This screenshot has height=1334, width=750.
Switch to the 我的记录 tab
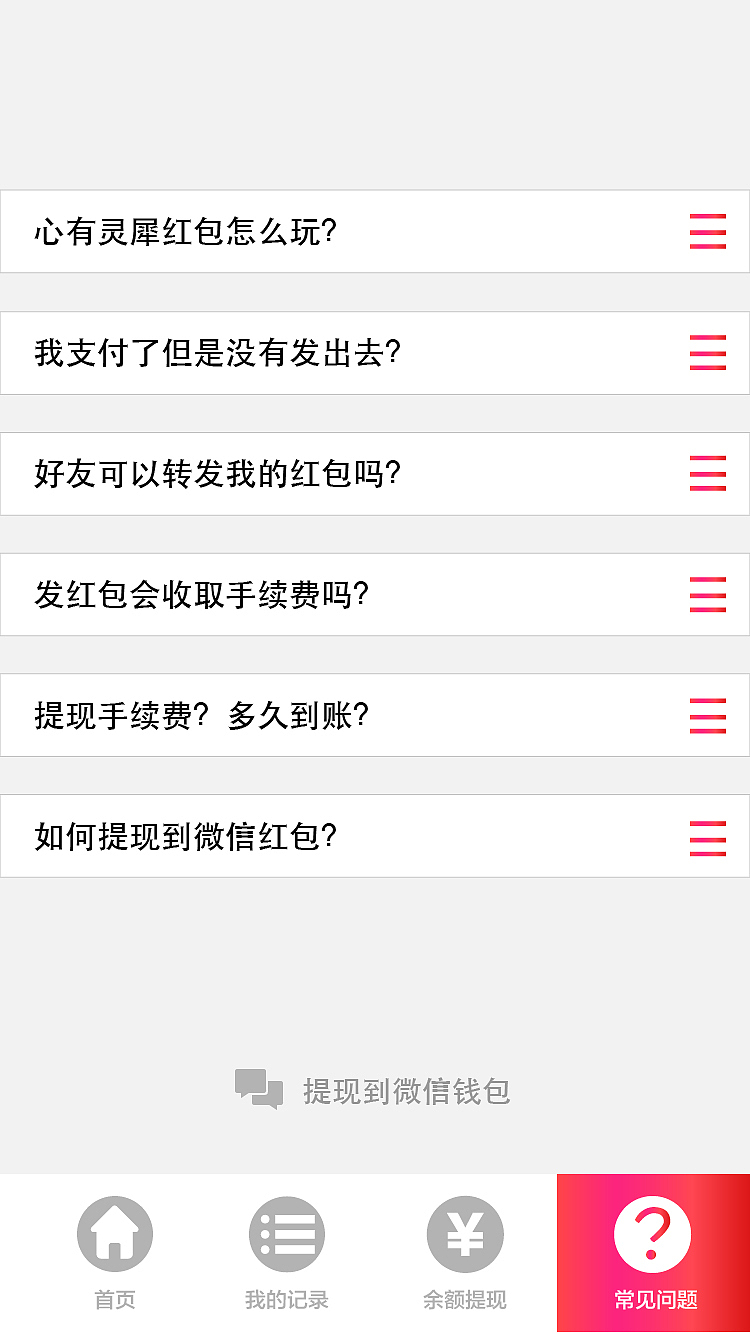[287, 1253]
